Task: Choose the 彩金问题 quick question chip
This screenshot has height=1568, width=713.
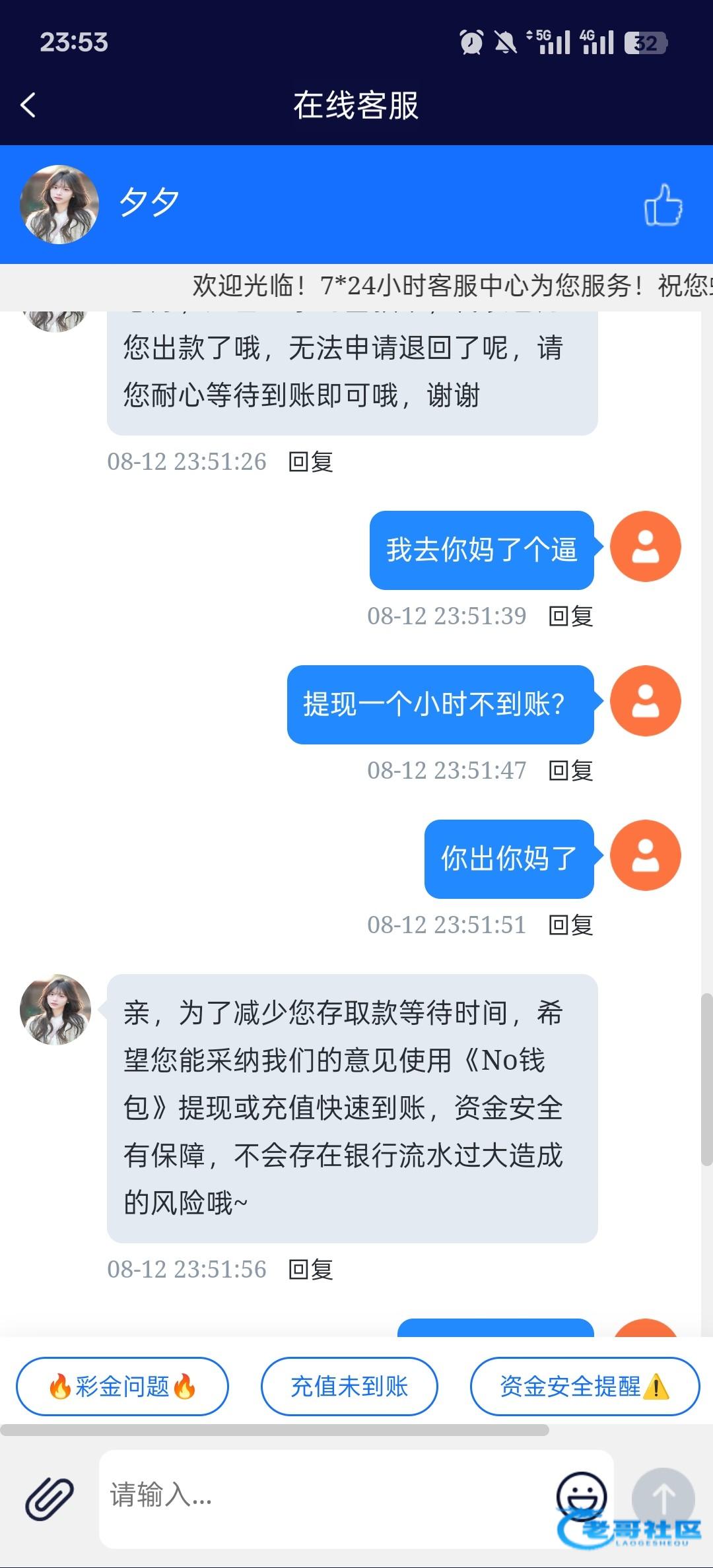Action: pyautogui.click(x=122, y=1387)
